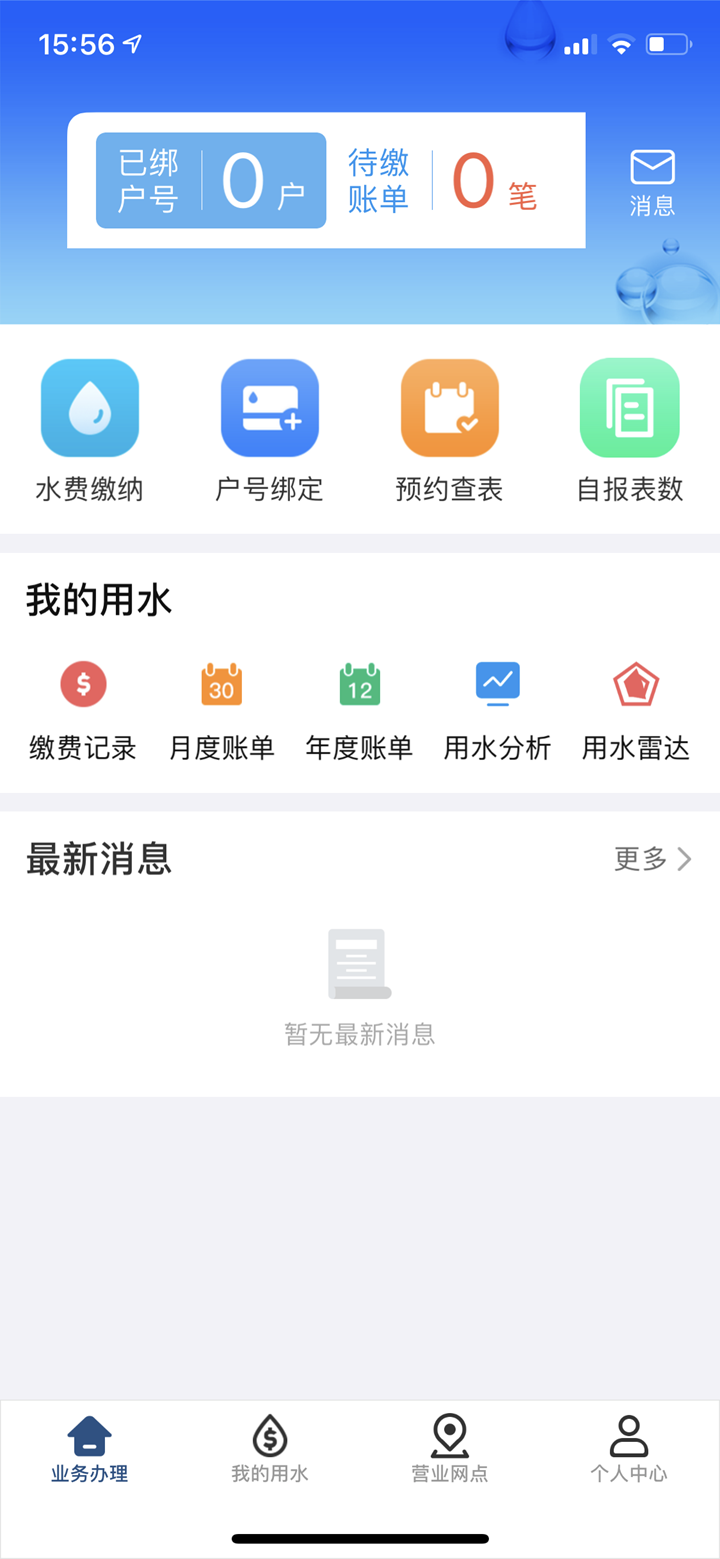Screen dimensions: 720x1559
Task: Return to the 业务办理 home tab
Action: [x=89, y=1451]
